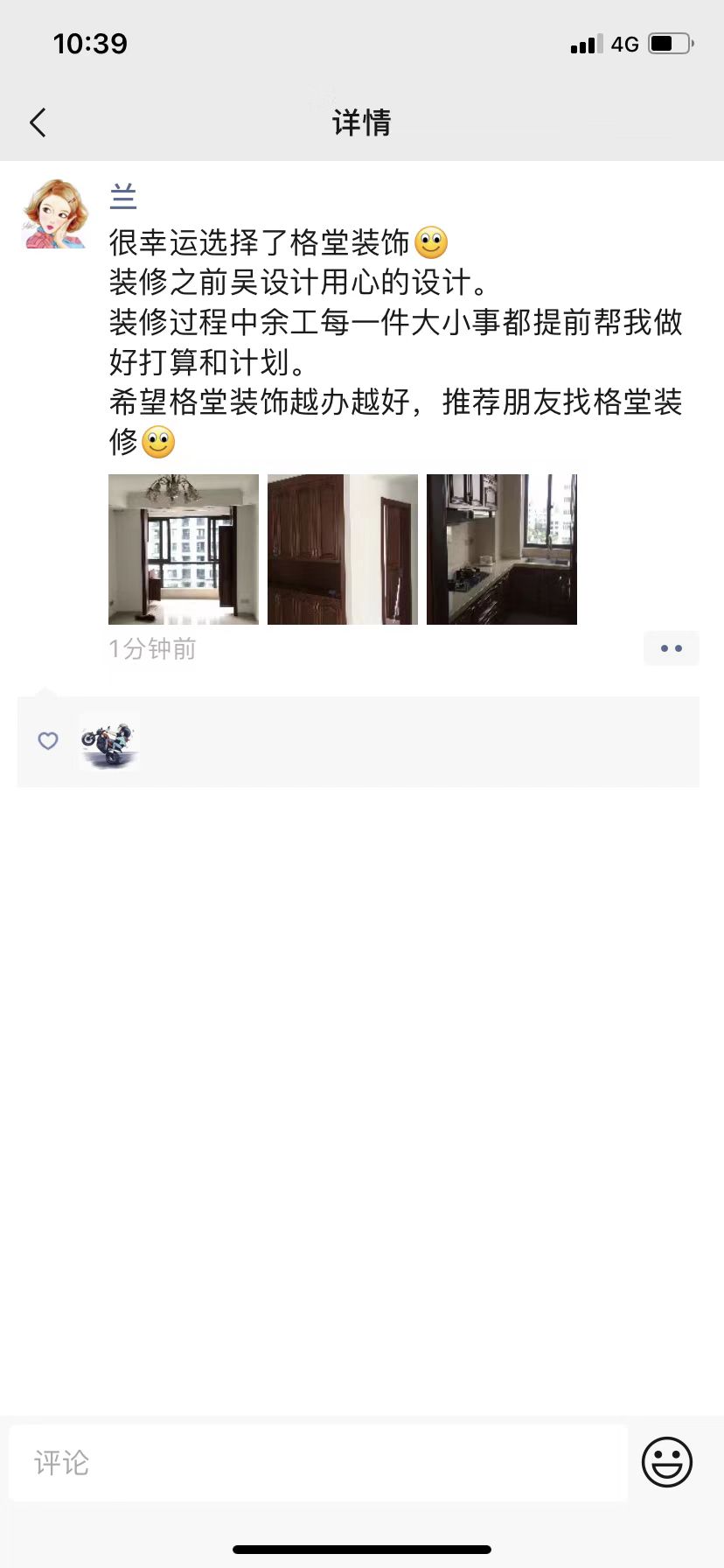Open the two-dot comment/like menu
724x1568 pixels.
(x=671, y=647)
